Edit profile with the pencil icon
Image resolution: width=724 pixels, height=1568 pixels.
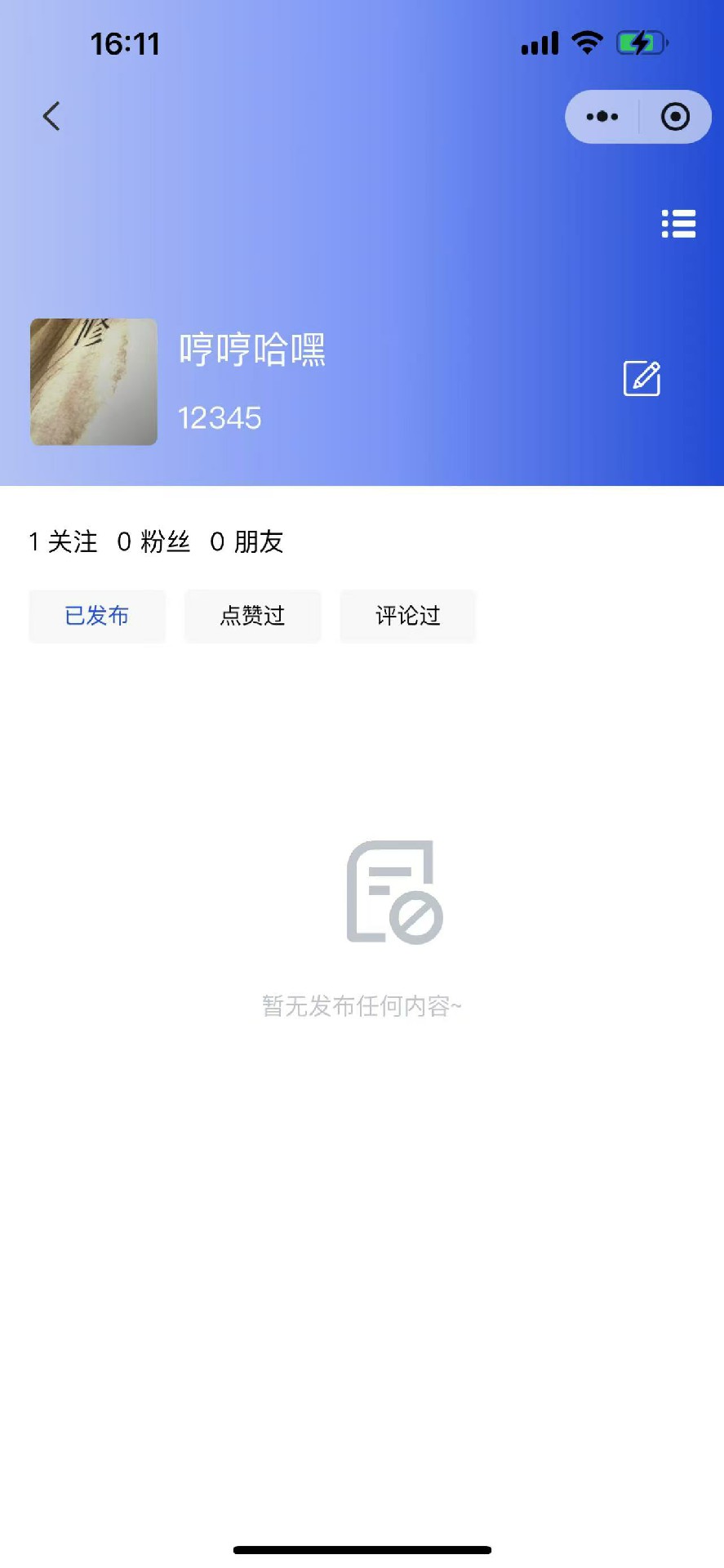642,378
